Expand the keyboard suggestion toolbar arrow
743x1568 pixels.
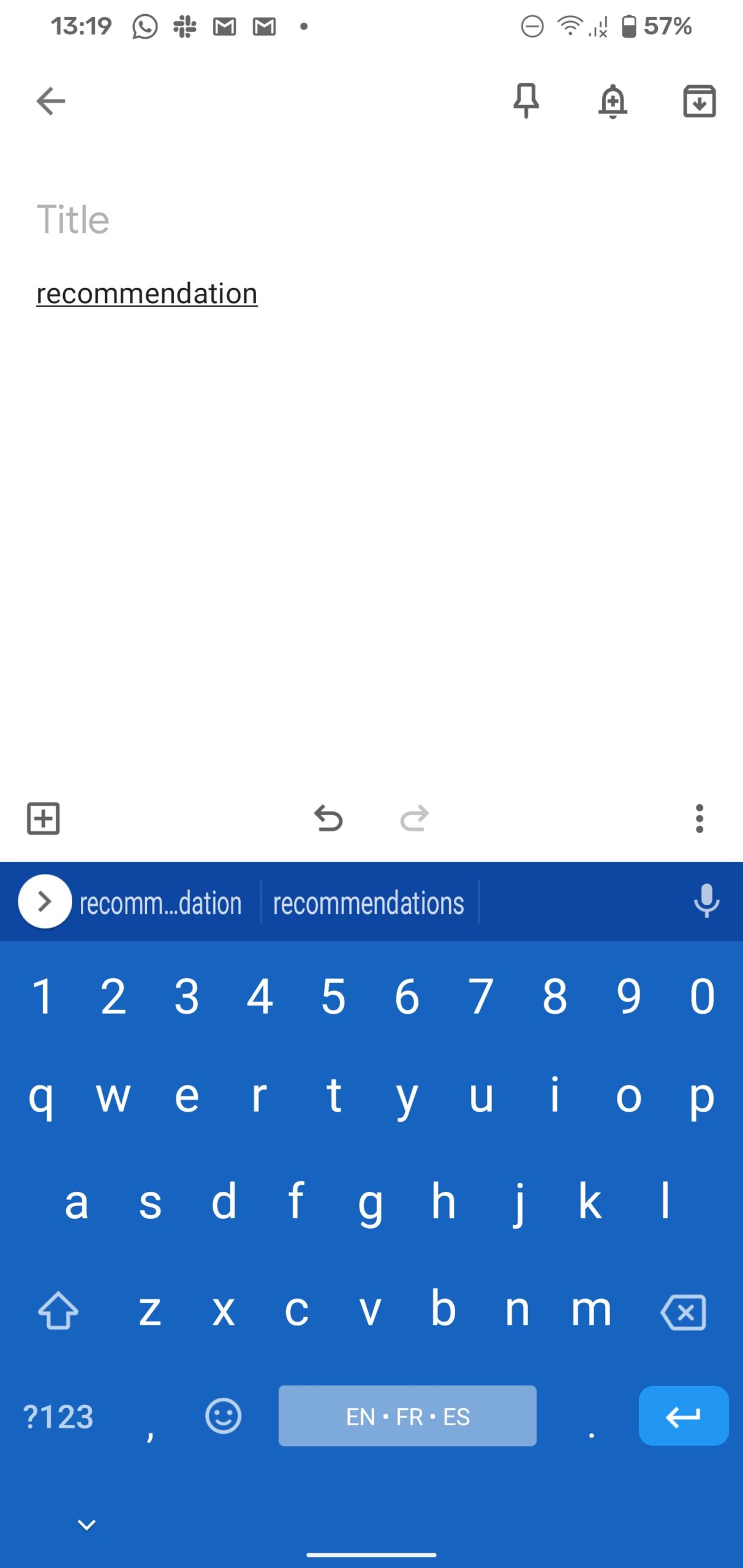pyautogui.click(x=45, y=902)
